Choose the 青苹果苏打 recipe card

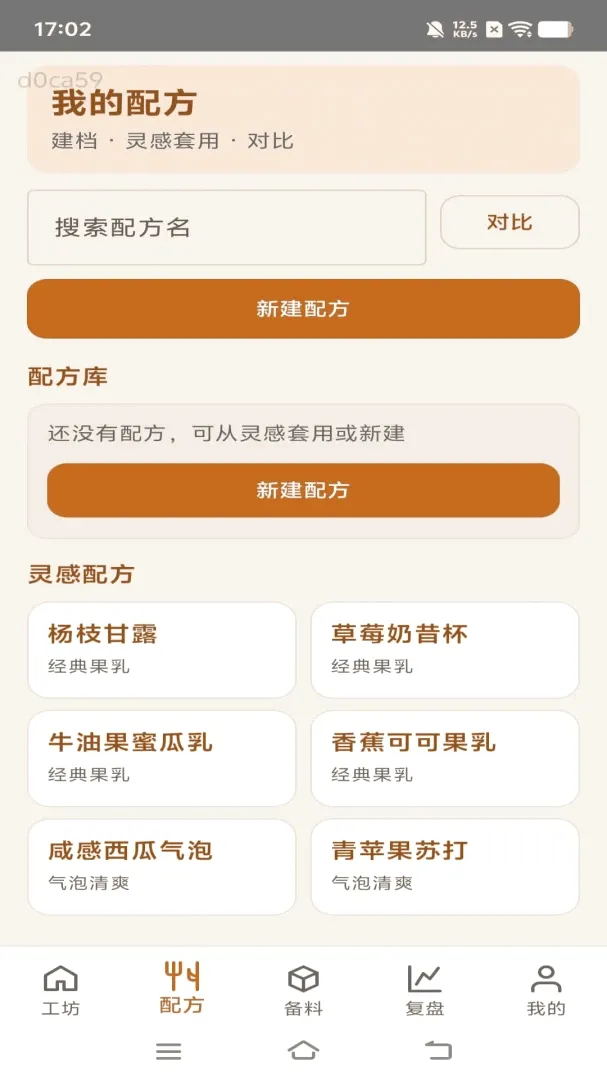[445, 866]
